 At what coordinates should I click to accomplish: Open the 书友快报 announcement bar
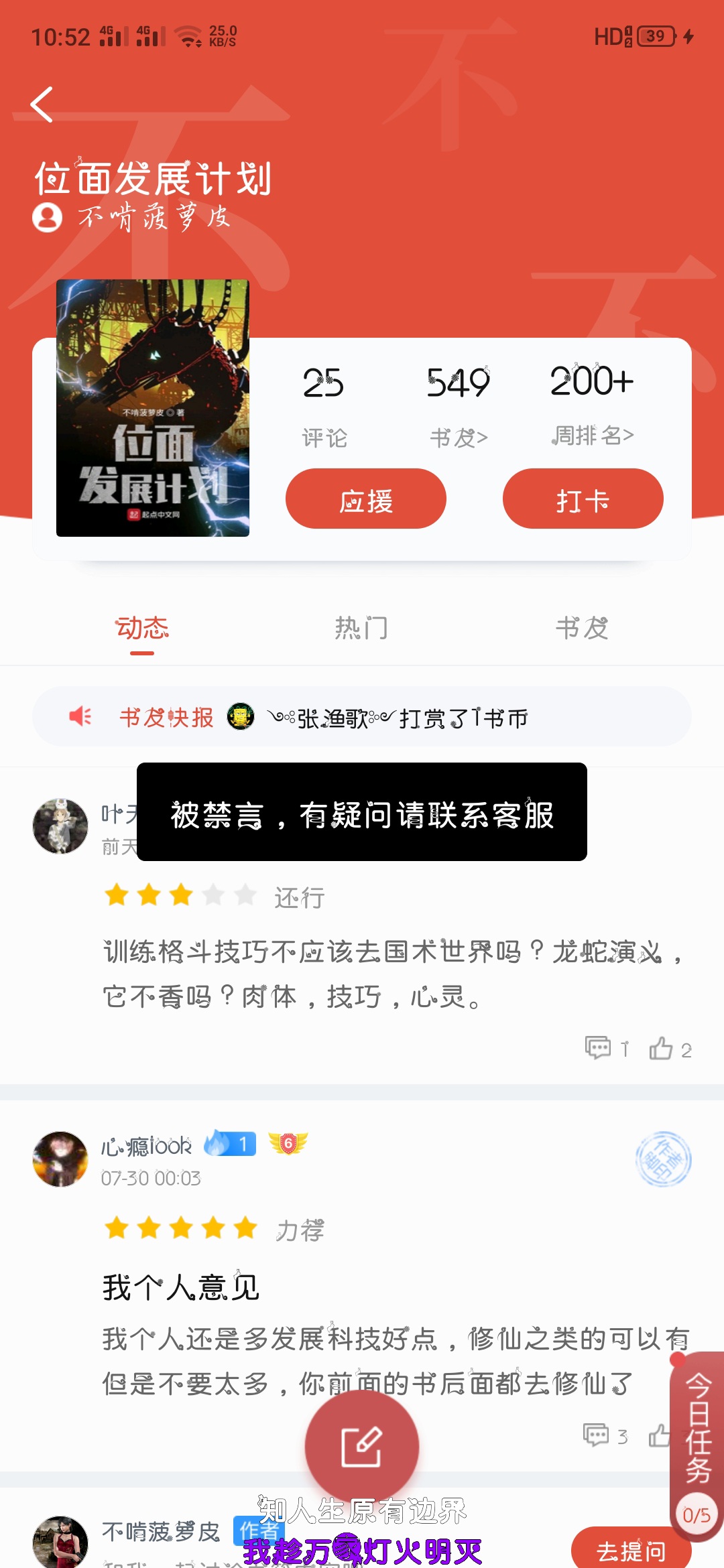coord(362,718)
